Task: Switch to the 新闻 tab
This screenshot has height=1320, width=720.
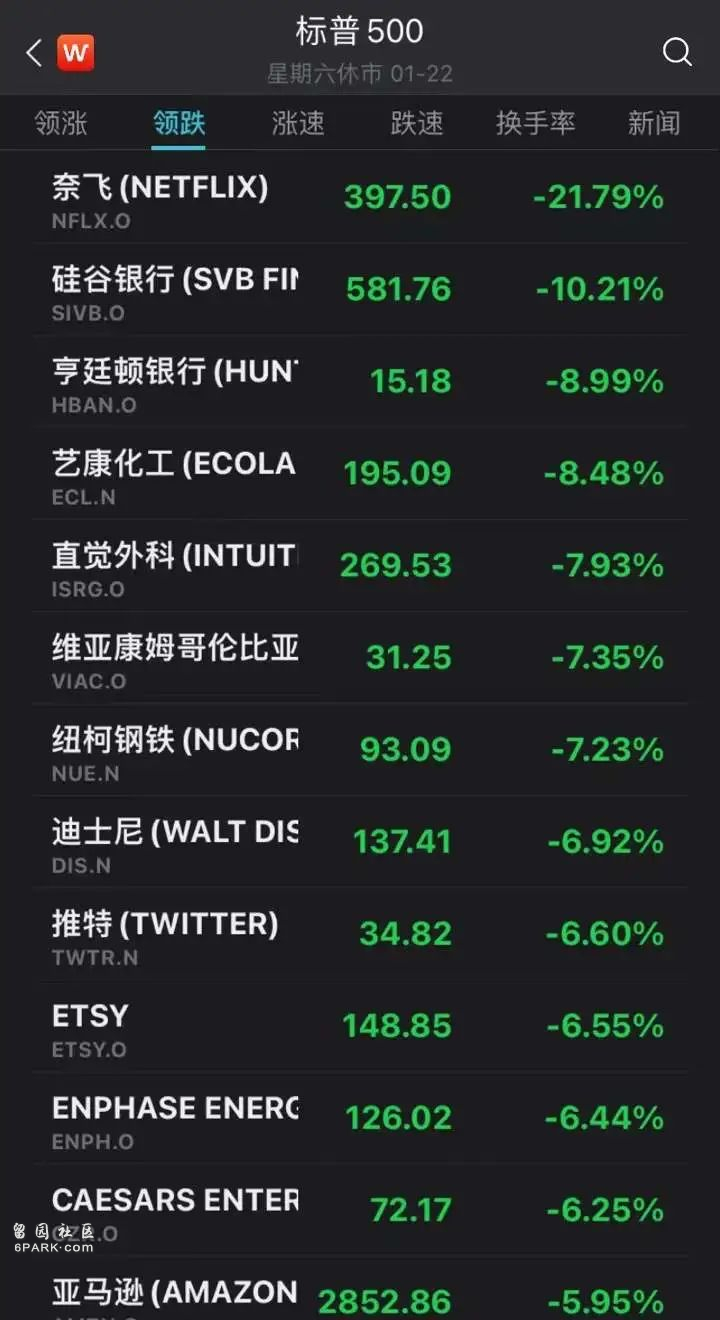Action: (x=653, y=123)
